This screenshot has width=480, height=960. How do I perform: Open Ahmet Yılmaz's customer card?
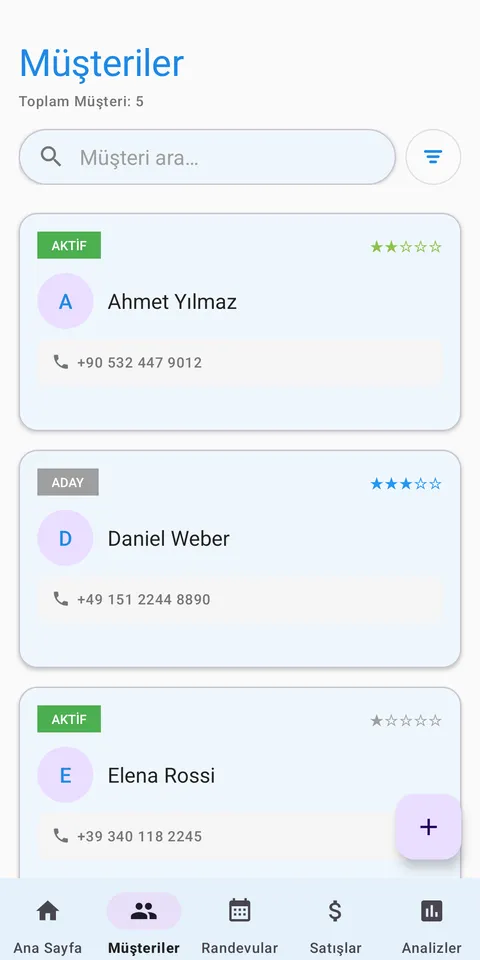click(x=240, y=322)
